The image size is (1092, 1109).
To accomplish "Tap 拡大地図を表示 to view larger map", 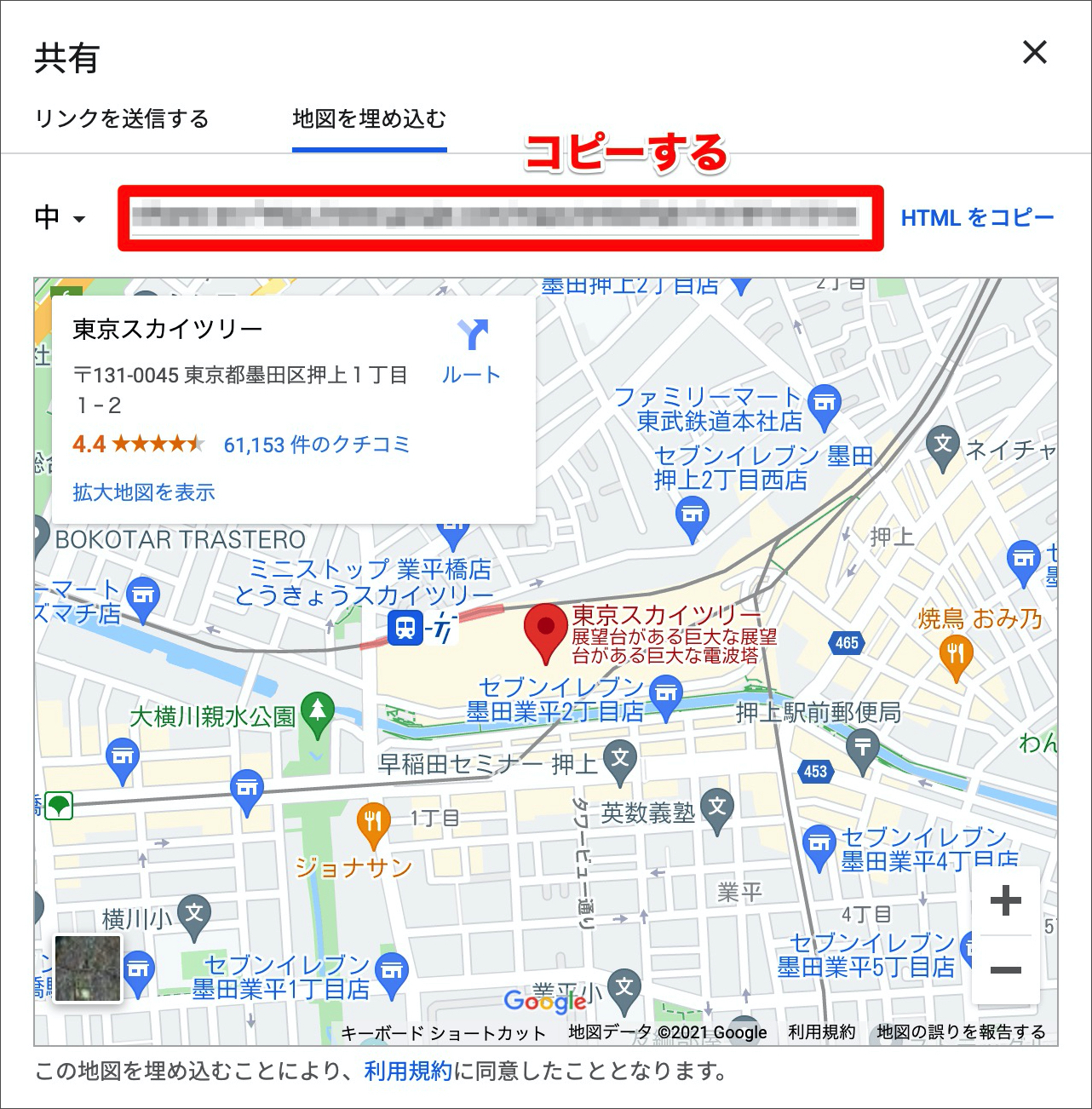I will tap(144, 491).
